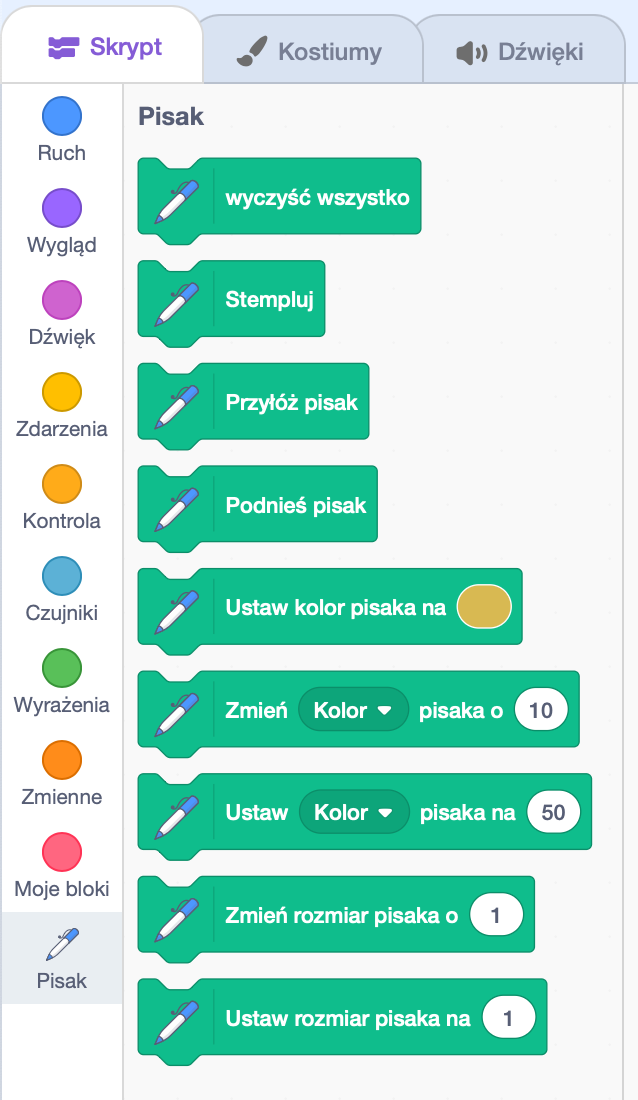The image size is (638, 1100).
Task: Switch to the Dźwięki tab
Action: coord(519,51)
